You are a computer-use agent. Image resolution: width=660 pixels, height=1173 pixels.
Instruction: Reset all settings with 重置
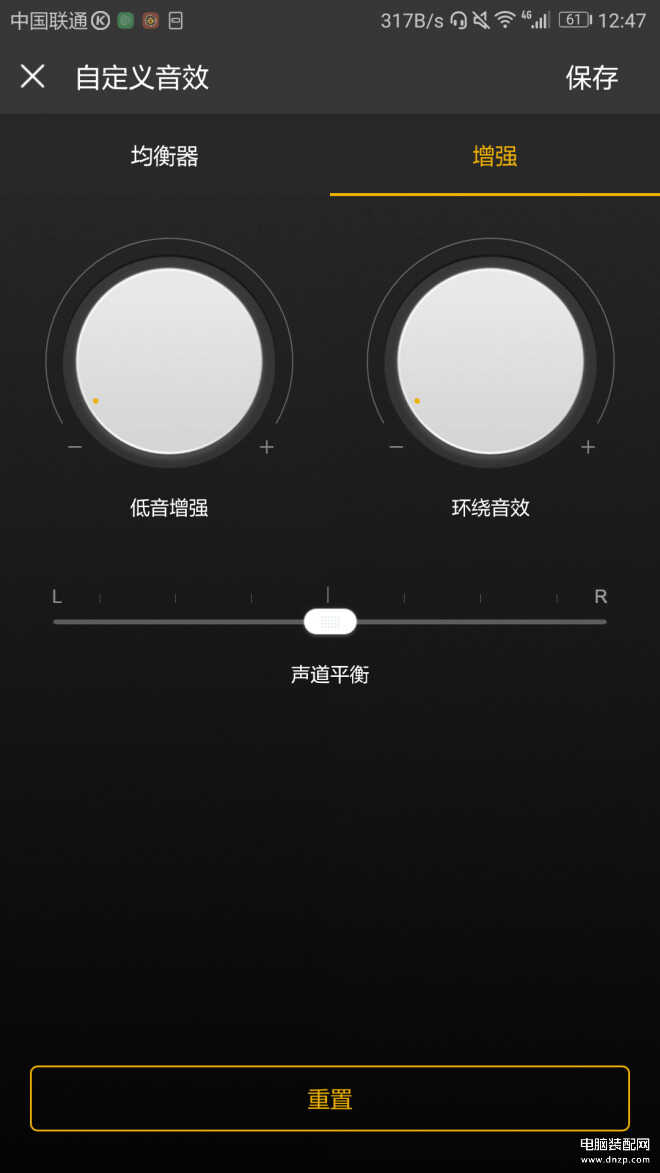pos(330,1099)
